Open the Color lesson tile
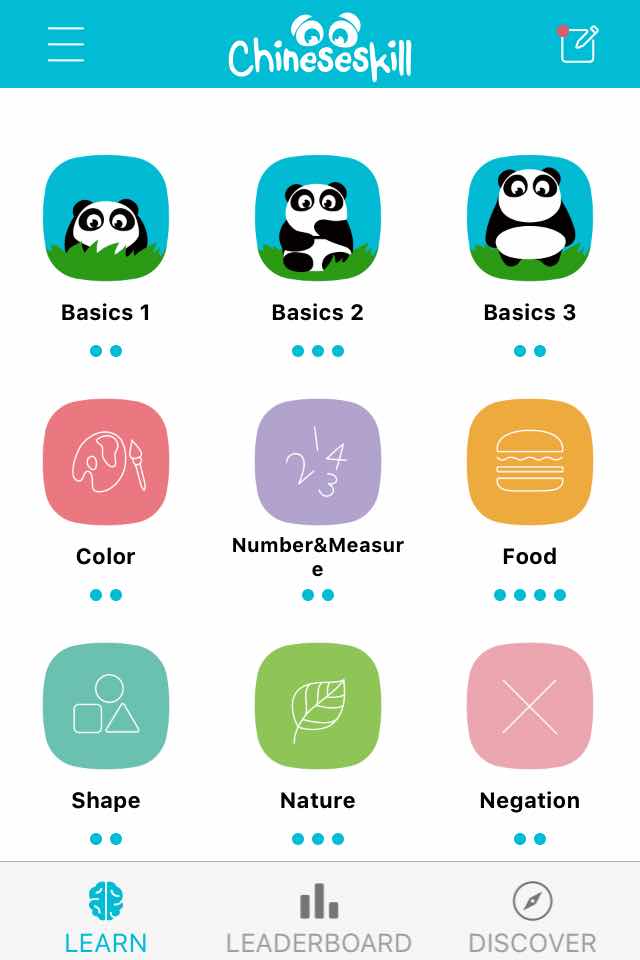The width and height of the screenshot is (640, 960). click(x=106, y=461)
